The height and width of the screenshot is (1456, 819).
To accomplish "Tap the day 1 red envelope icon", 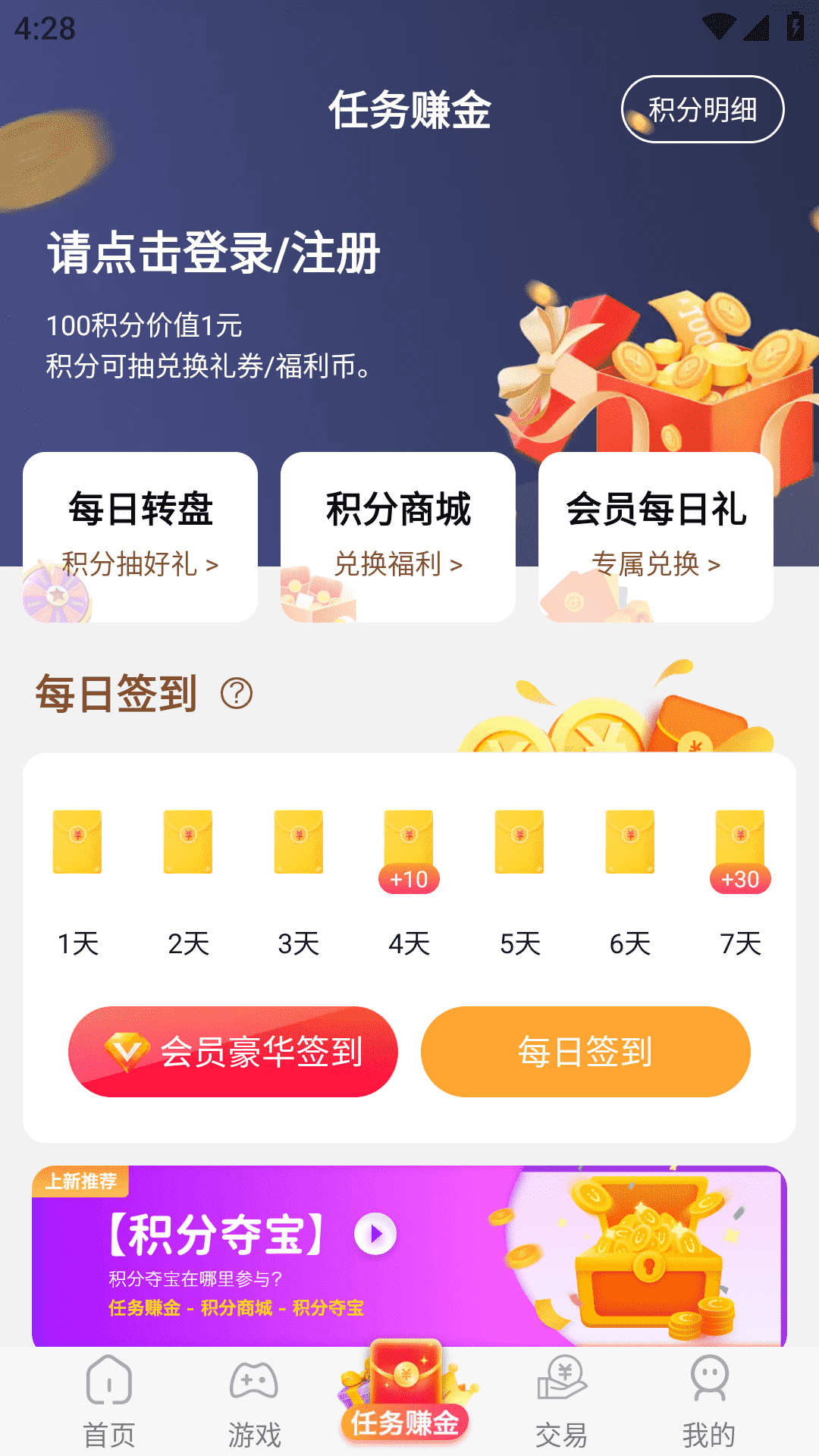I will [x=77, y=842].
